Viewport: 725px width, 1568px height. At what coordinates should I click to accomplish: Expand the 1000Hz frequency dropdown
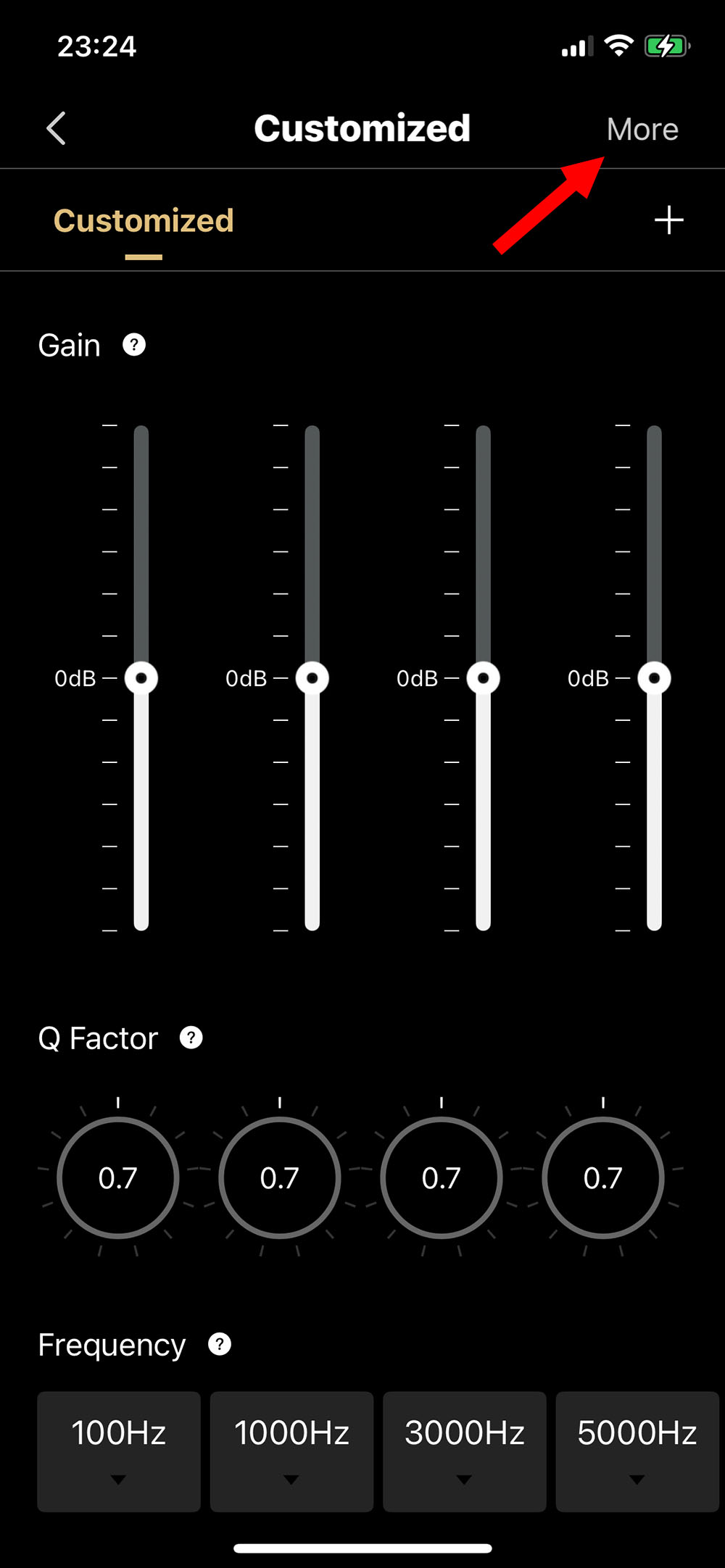coord(291,1451)
